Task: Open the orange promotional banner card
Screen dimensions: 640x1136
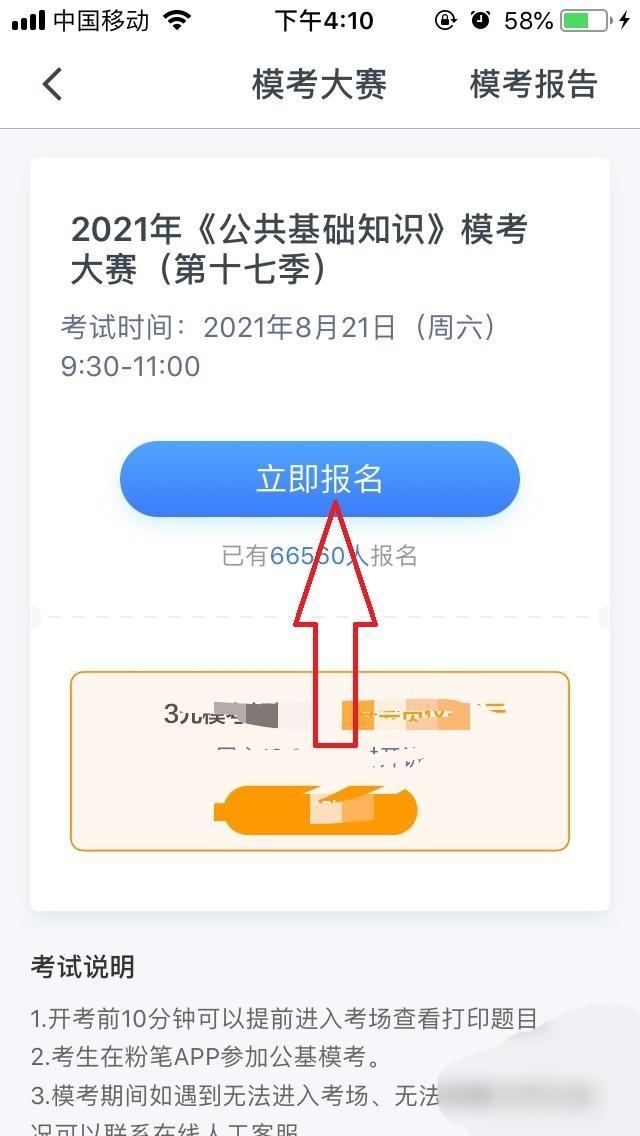Action: tap(319, 762)
